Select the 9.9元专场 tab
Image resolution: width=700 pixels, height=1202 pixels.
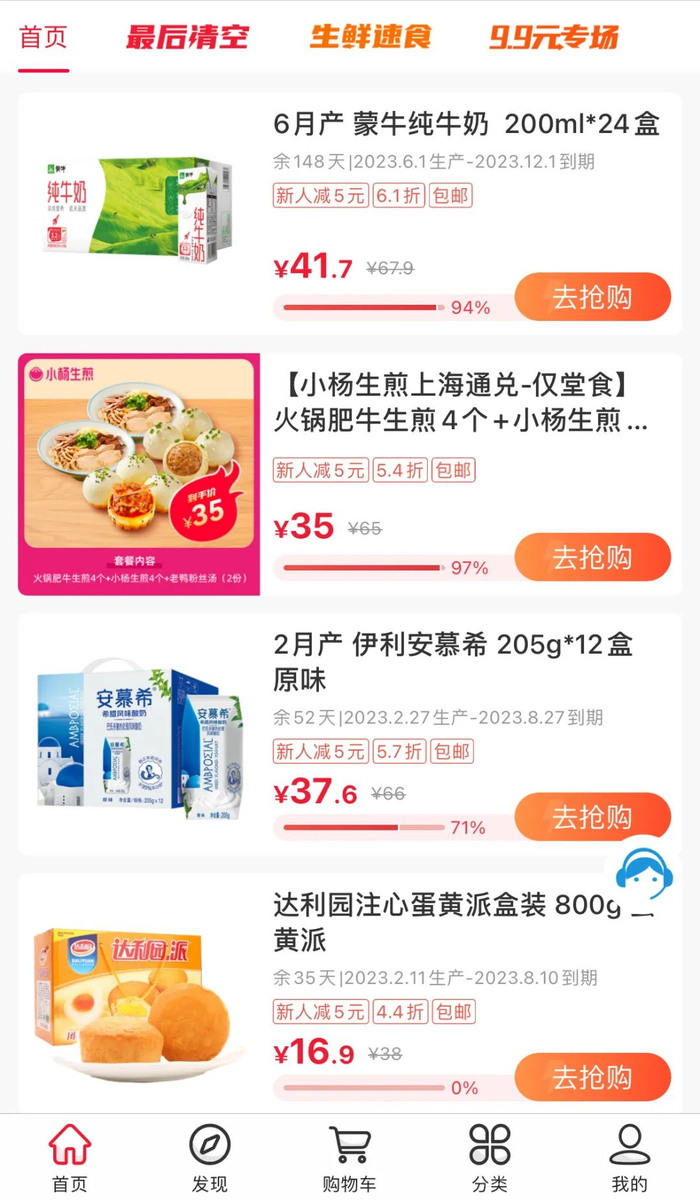(553, 38)
